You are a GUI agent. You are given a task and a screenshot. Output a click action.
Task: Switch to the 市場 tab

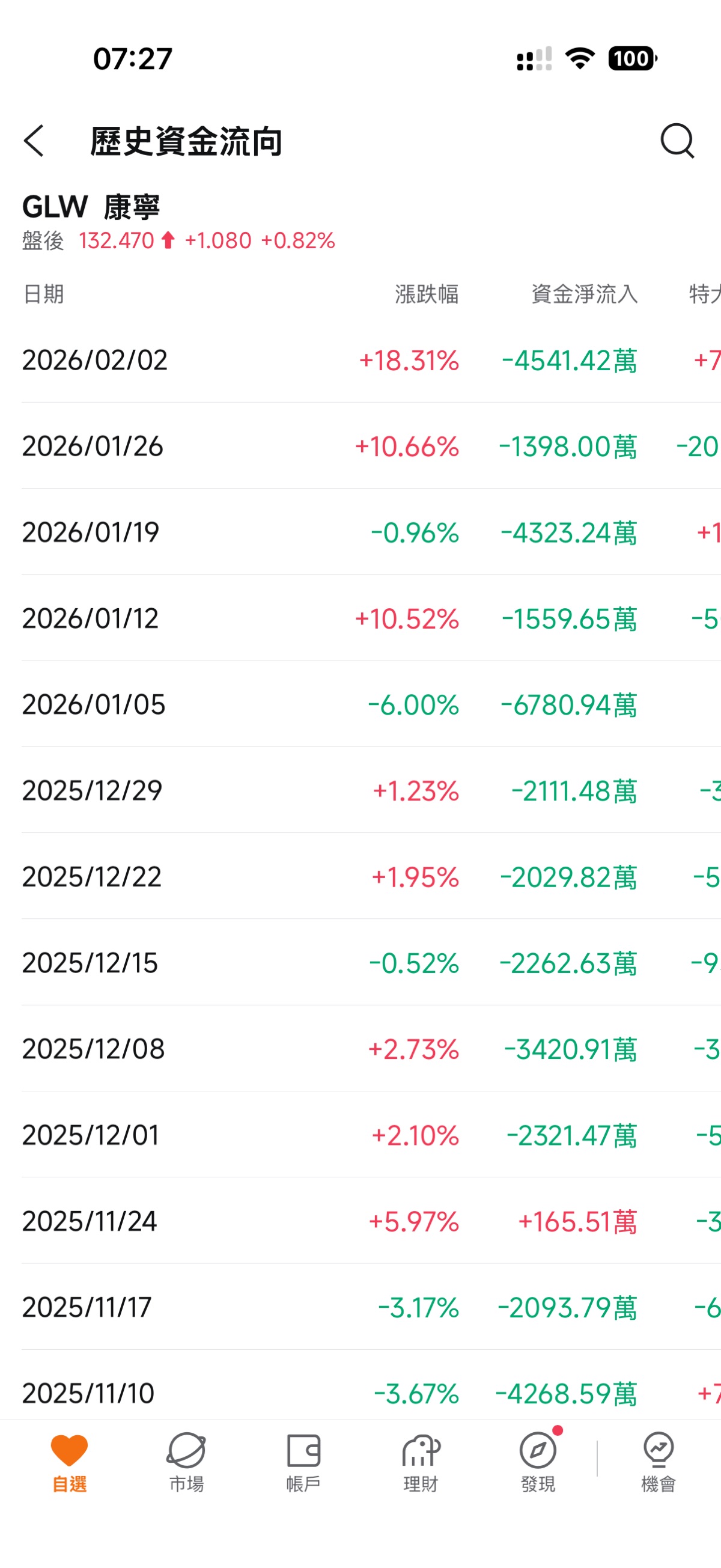186,1462
